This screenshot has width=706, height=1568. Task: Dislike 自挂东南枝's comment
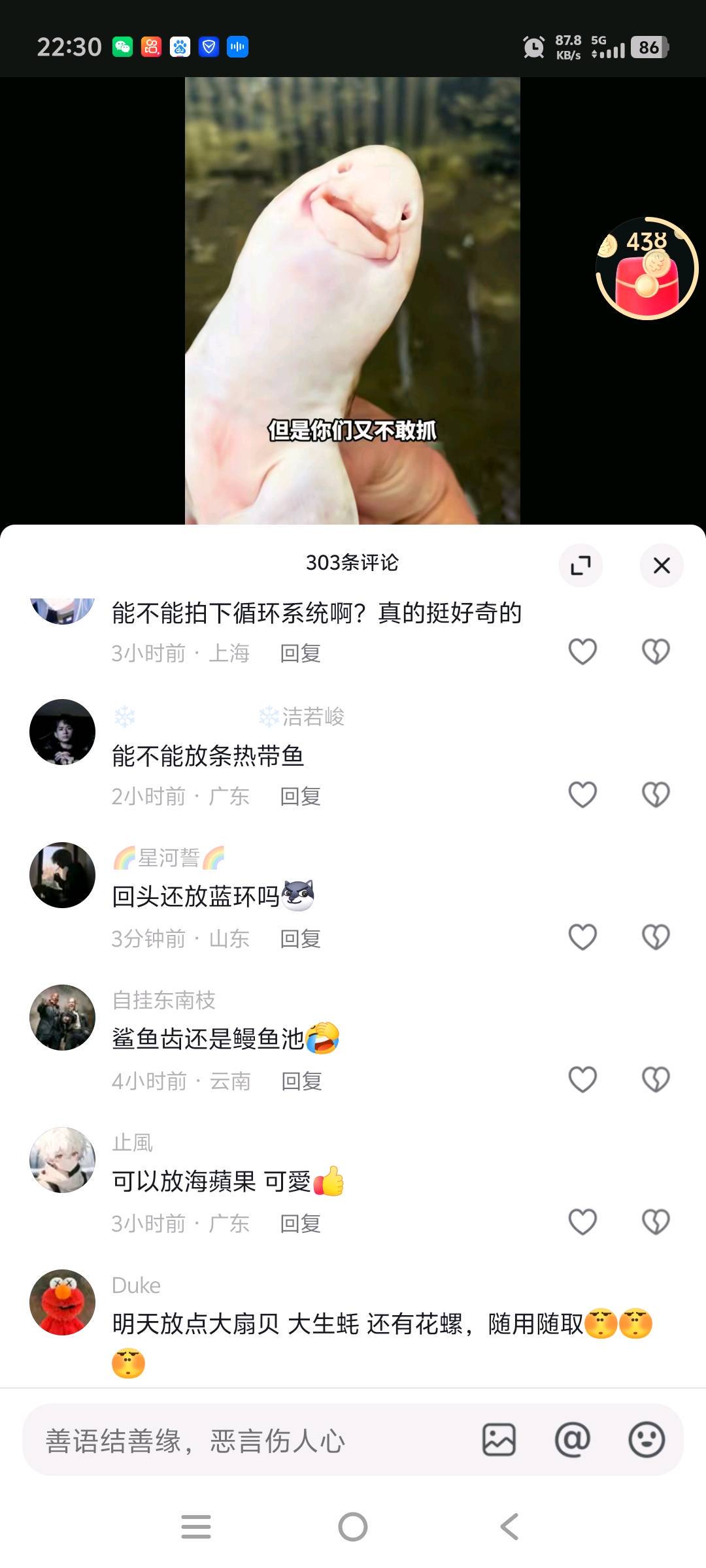coord(656,1080)
